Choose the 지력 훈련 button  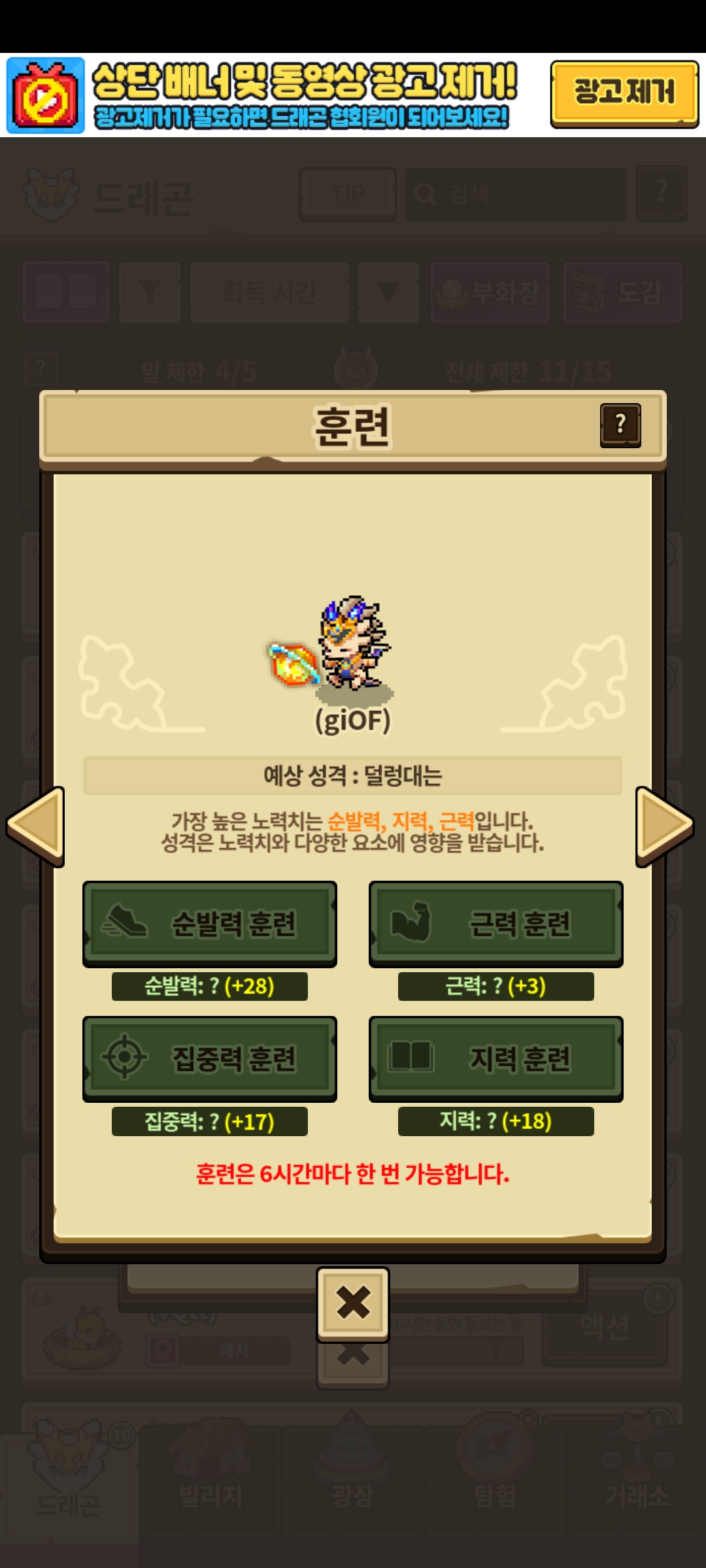tap(496, 1058)
